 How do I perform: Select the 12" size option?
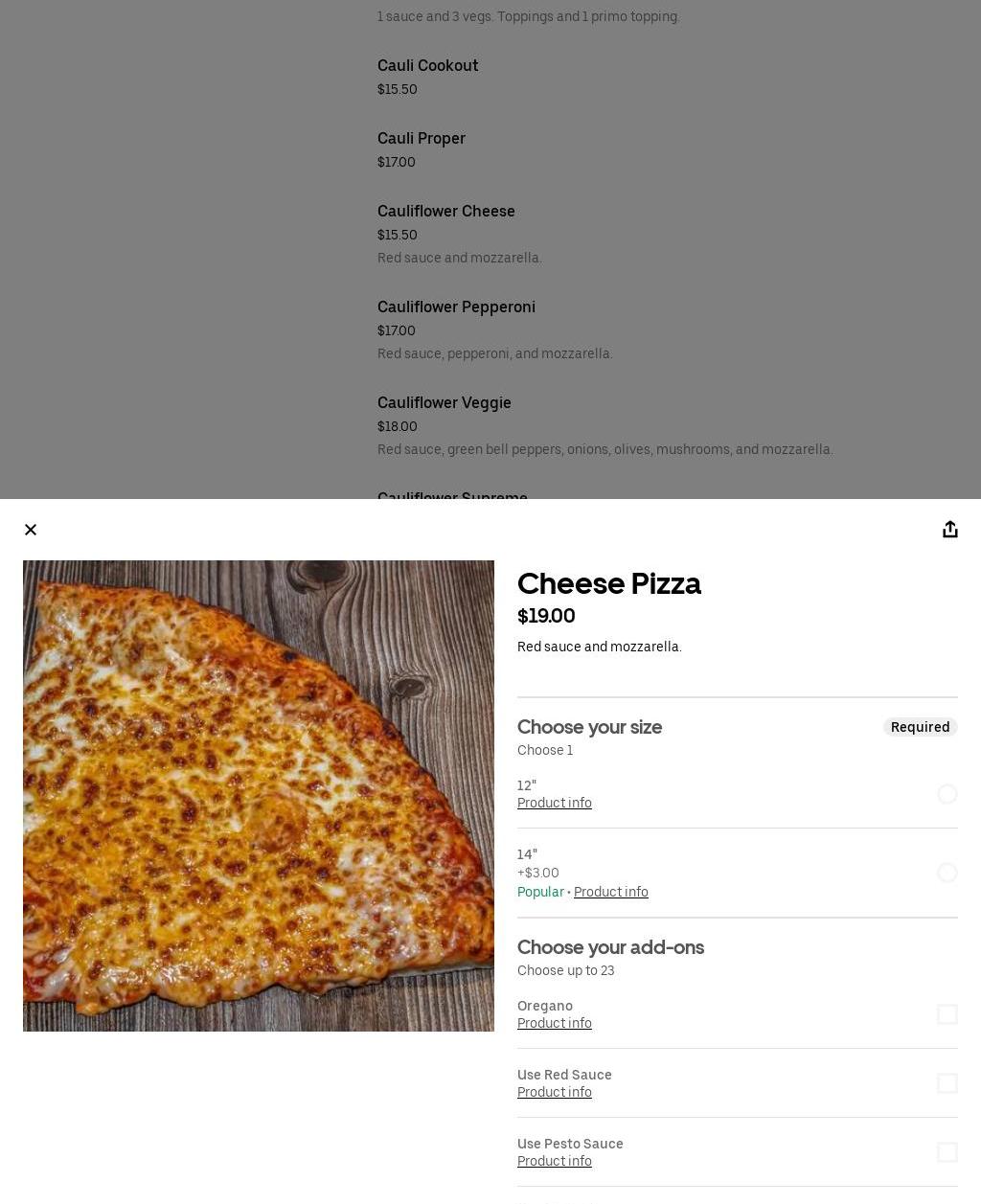tap(947, 794)
